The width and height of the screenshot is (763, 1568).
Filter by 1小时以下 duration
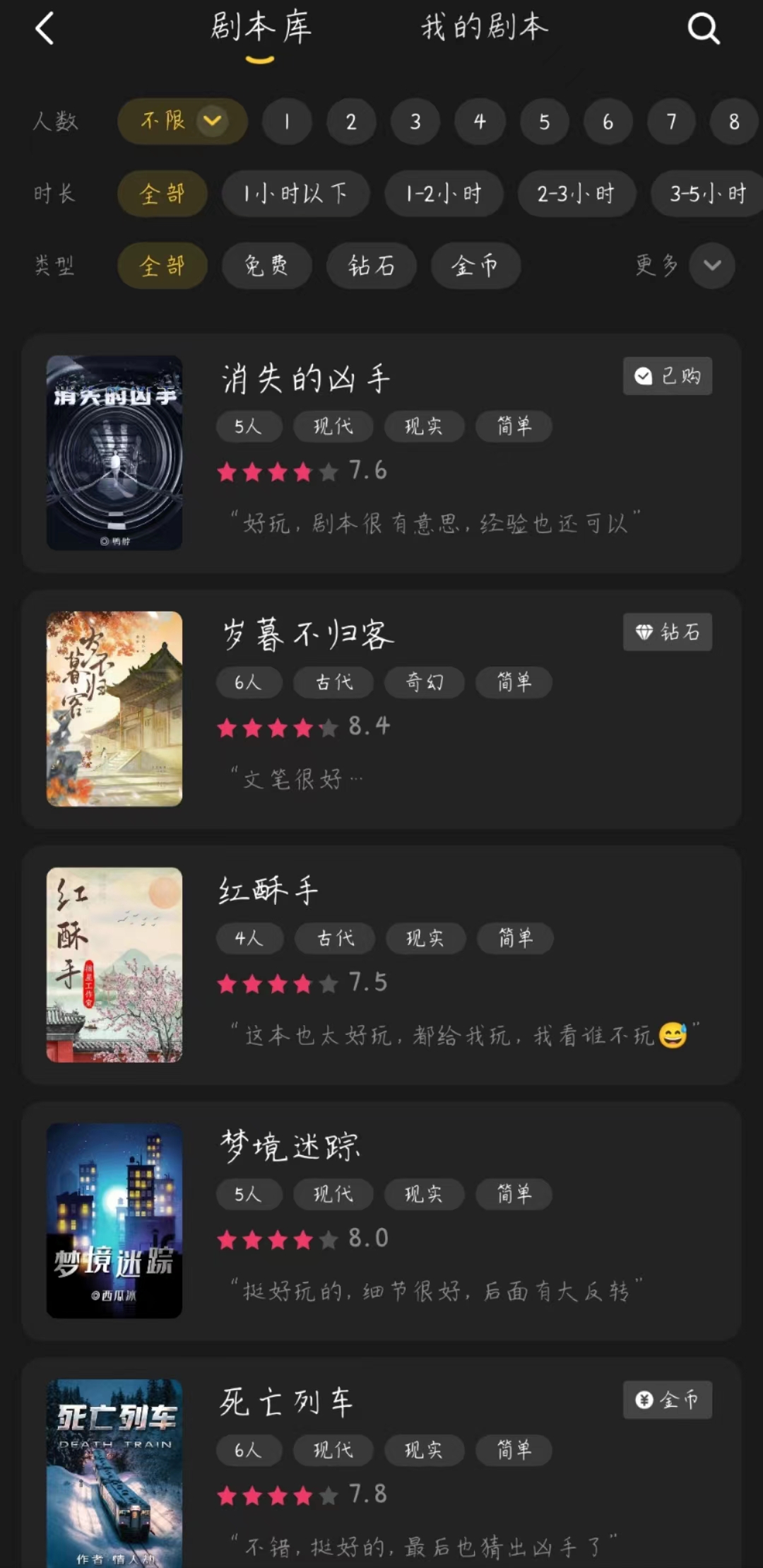tap(295, 194)
